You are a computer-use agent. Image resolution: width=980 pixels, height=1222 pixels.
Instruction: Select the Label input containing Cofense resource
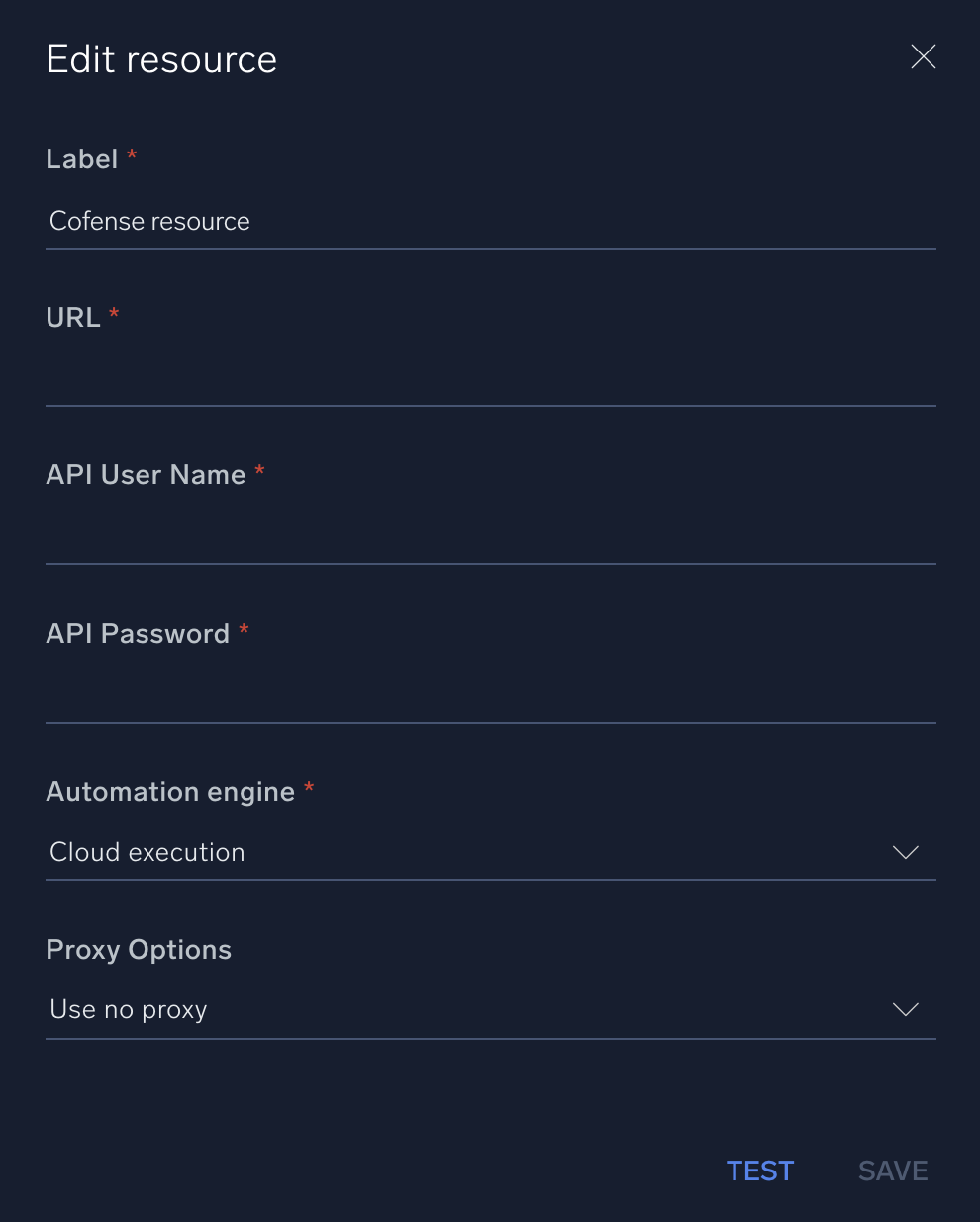396,221
